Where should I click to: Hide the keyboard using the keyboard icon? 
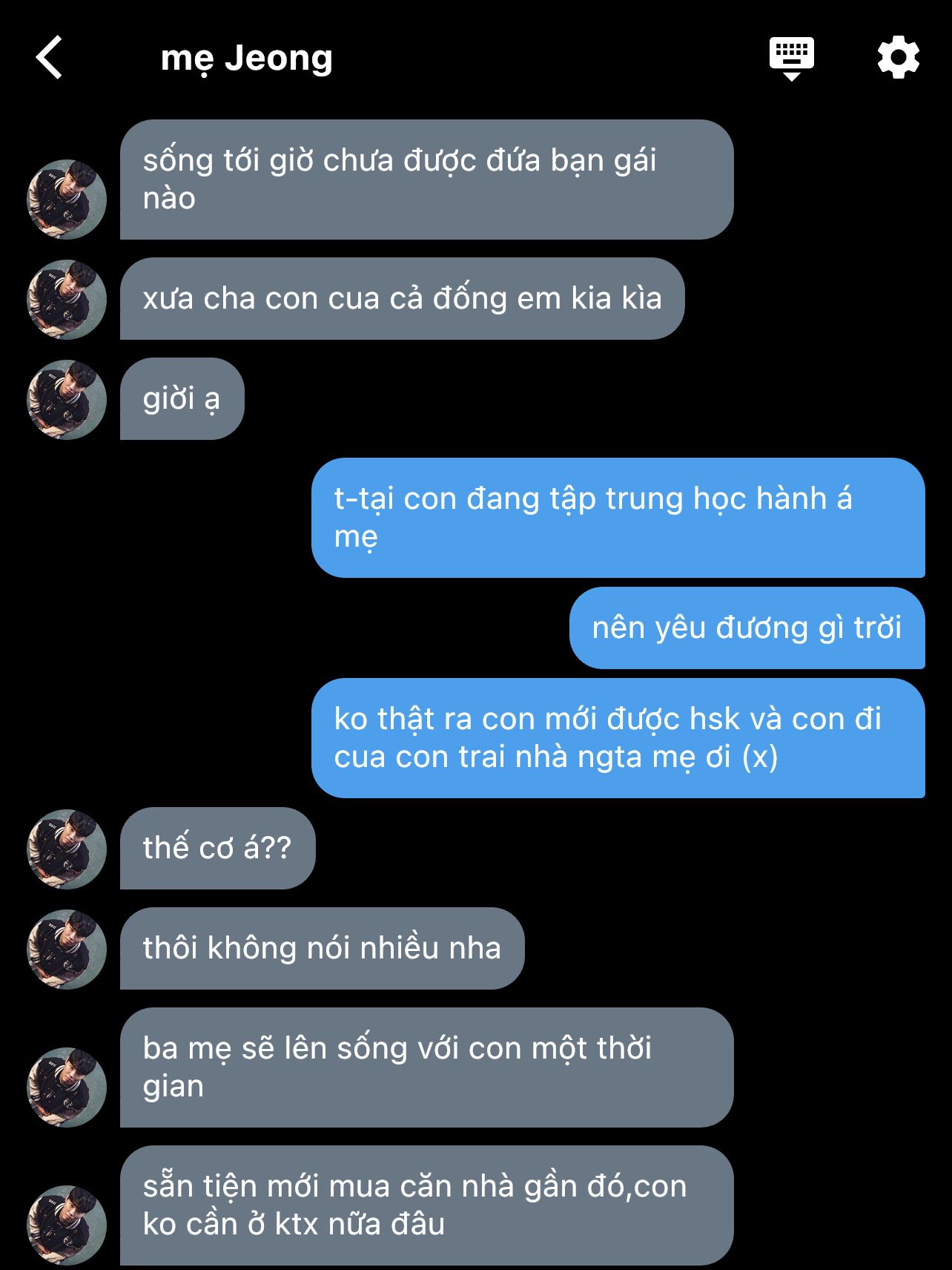point(791,57)
